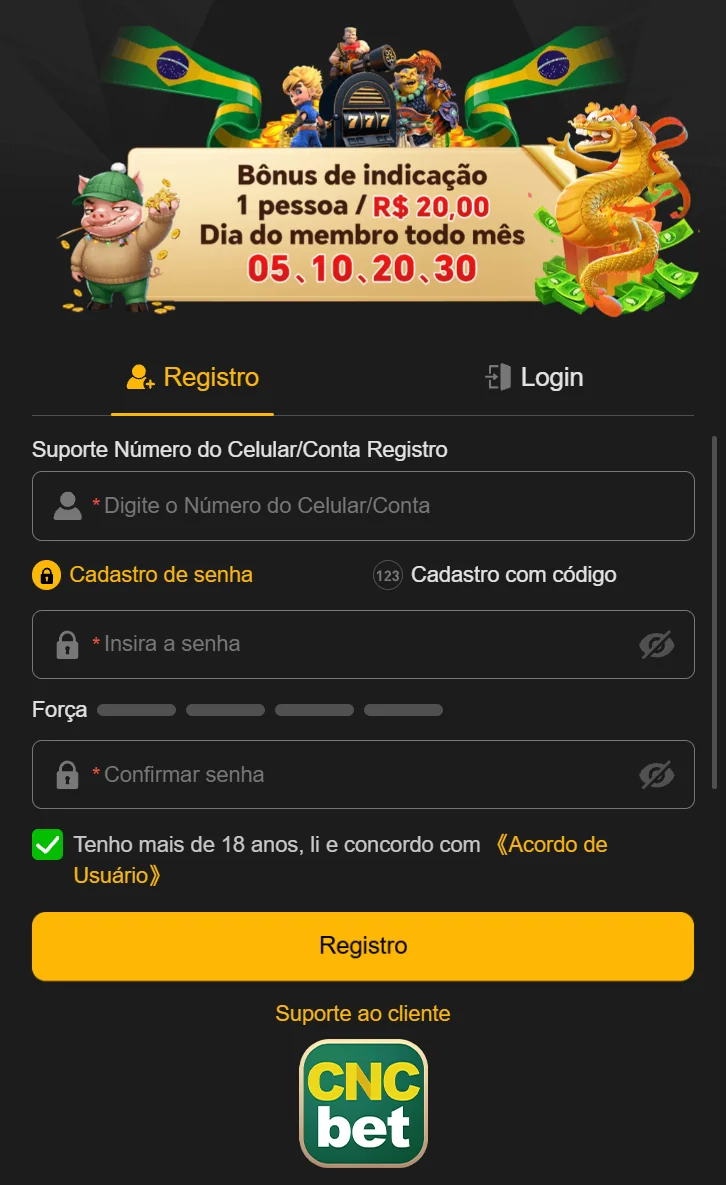Viewport: 726px width, 1185px height.
Task: Uncheck the 18 years agreement checkbox
Action: pos(46,844)
